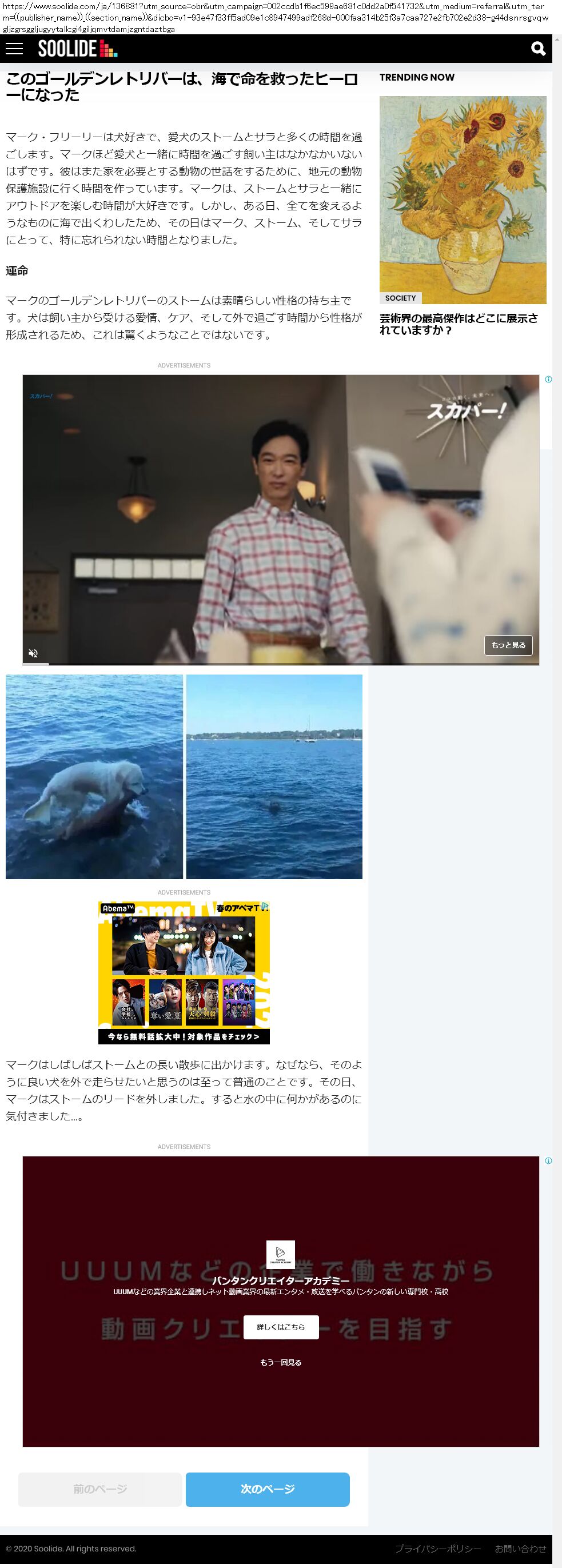Go to the next page with 次のページ

[268, 1489]
